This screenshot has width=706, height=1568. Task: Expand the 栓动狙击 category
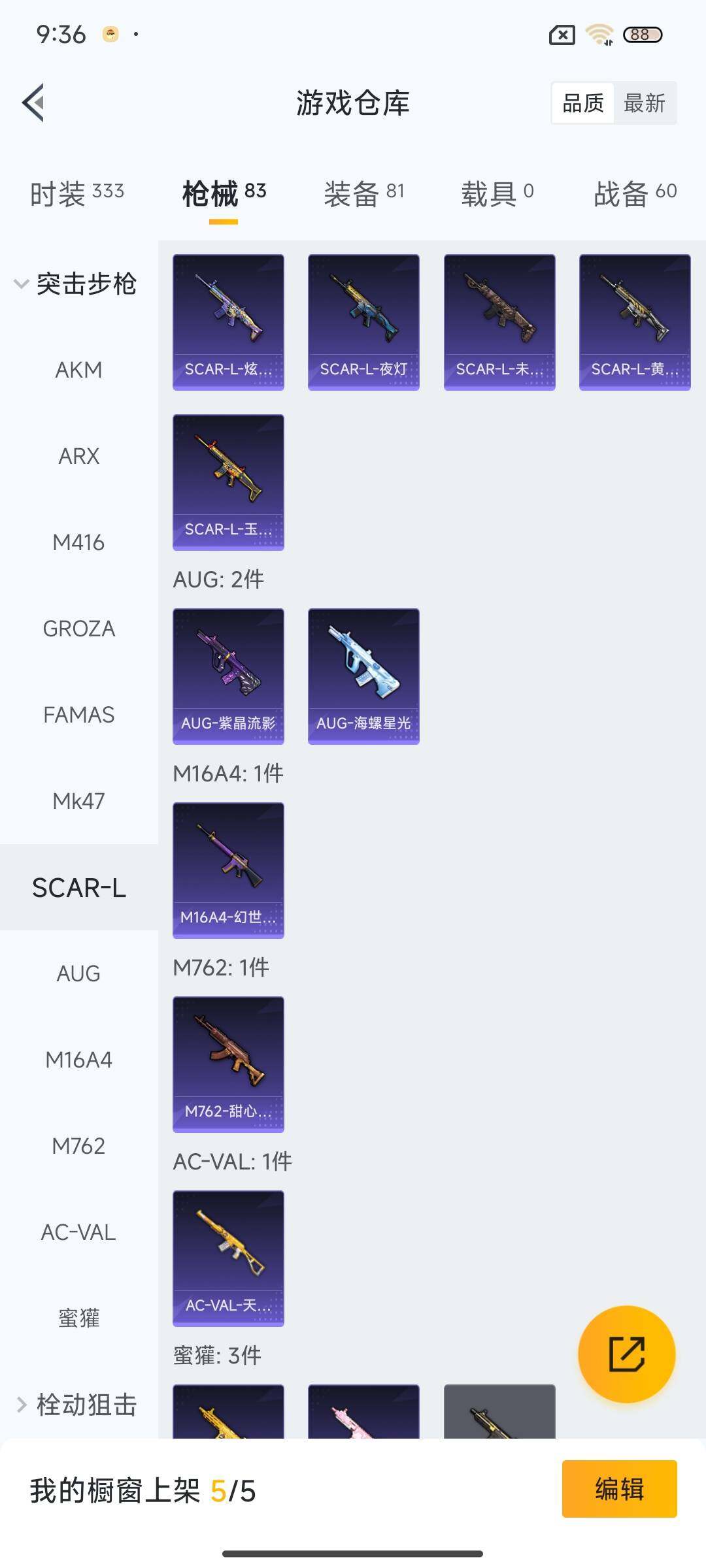[x=77, y=1405]
